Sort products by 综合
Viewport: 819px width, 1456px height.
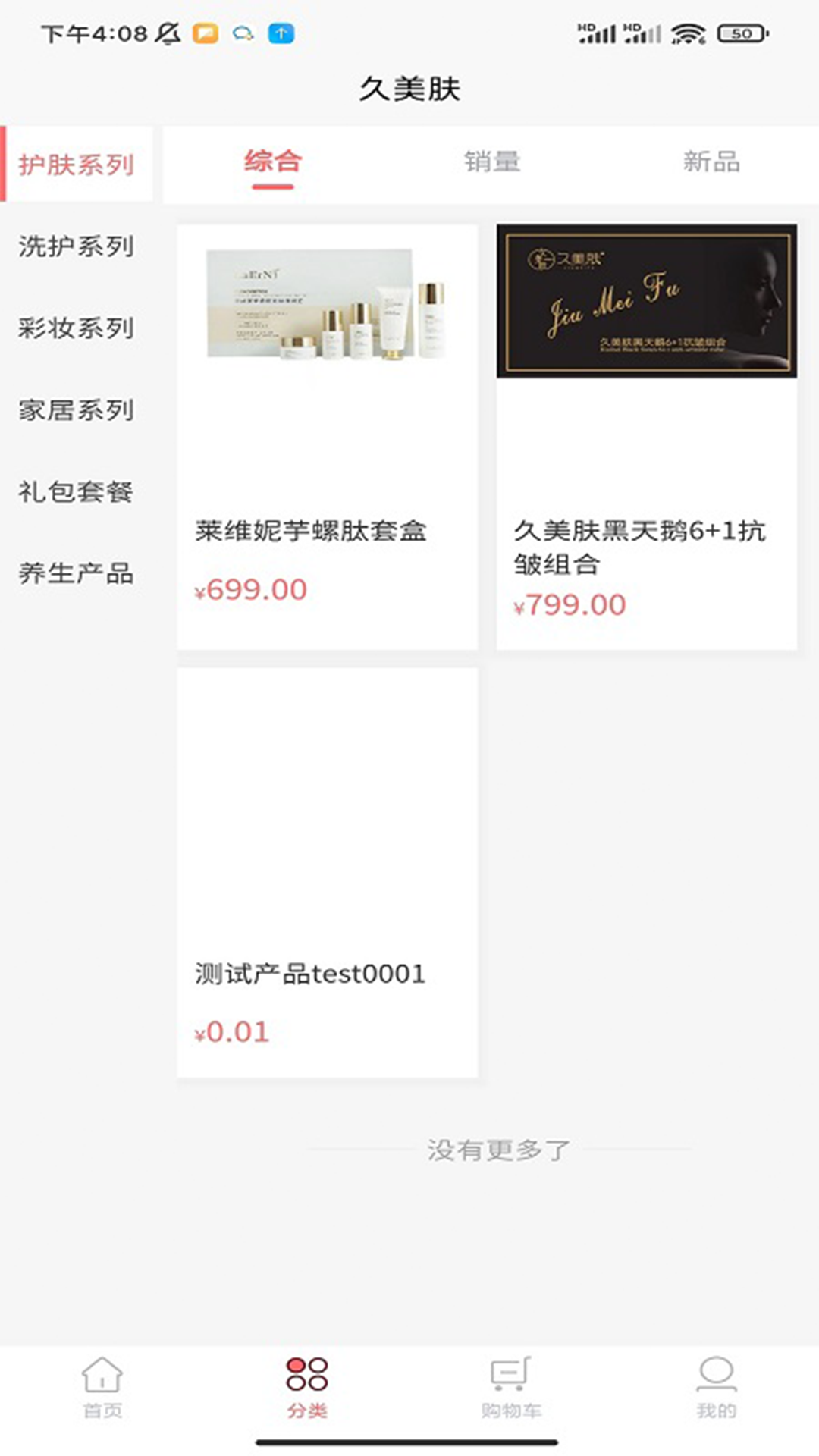click(x=273, y=162)
